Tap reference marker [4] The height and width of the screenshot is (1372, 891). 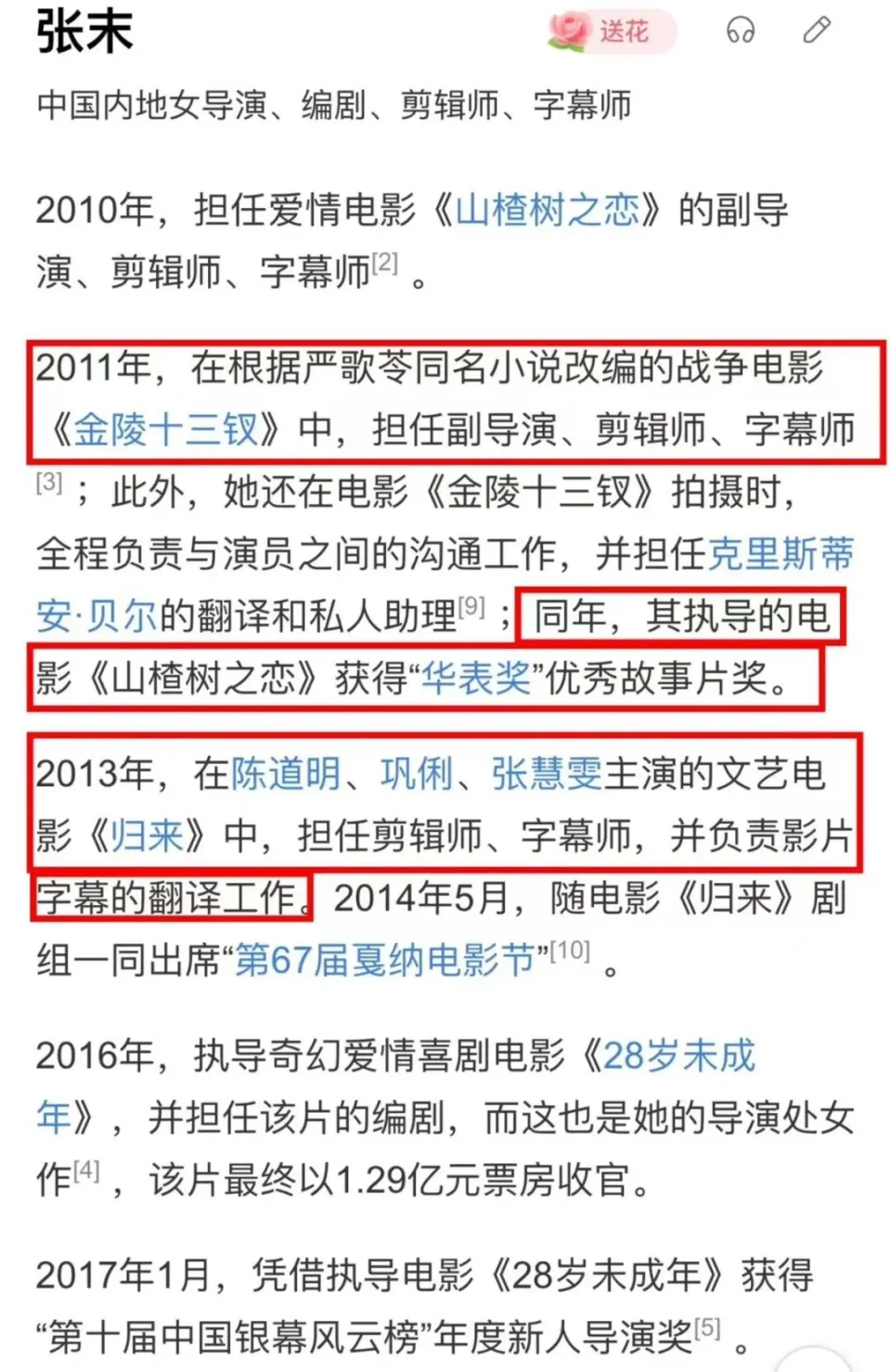tap(86, 1171)
